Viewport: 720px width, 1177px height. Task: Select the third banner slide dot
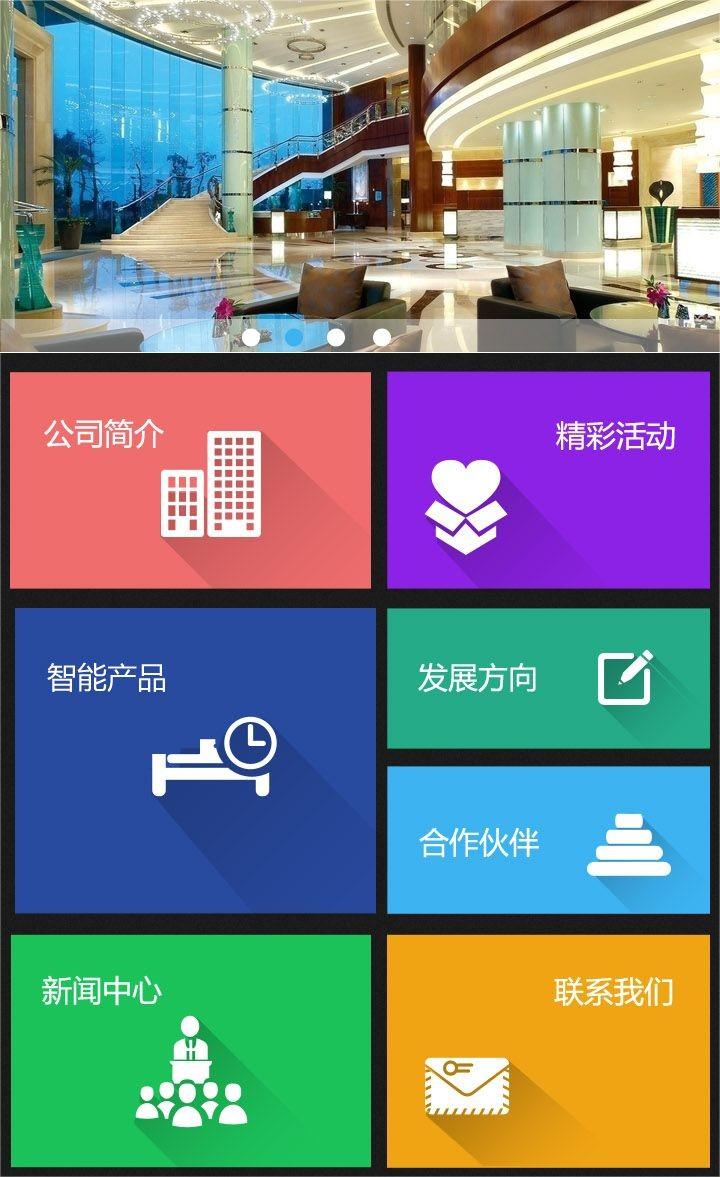click(x=336, y=337)
